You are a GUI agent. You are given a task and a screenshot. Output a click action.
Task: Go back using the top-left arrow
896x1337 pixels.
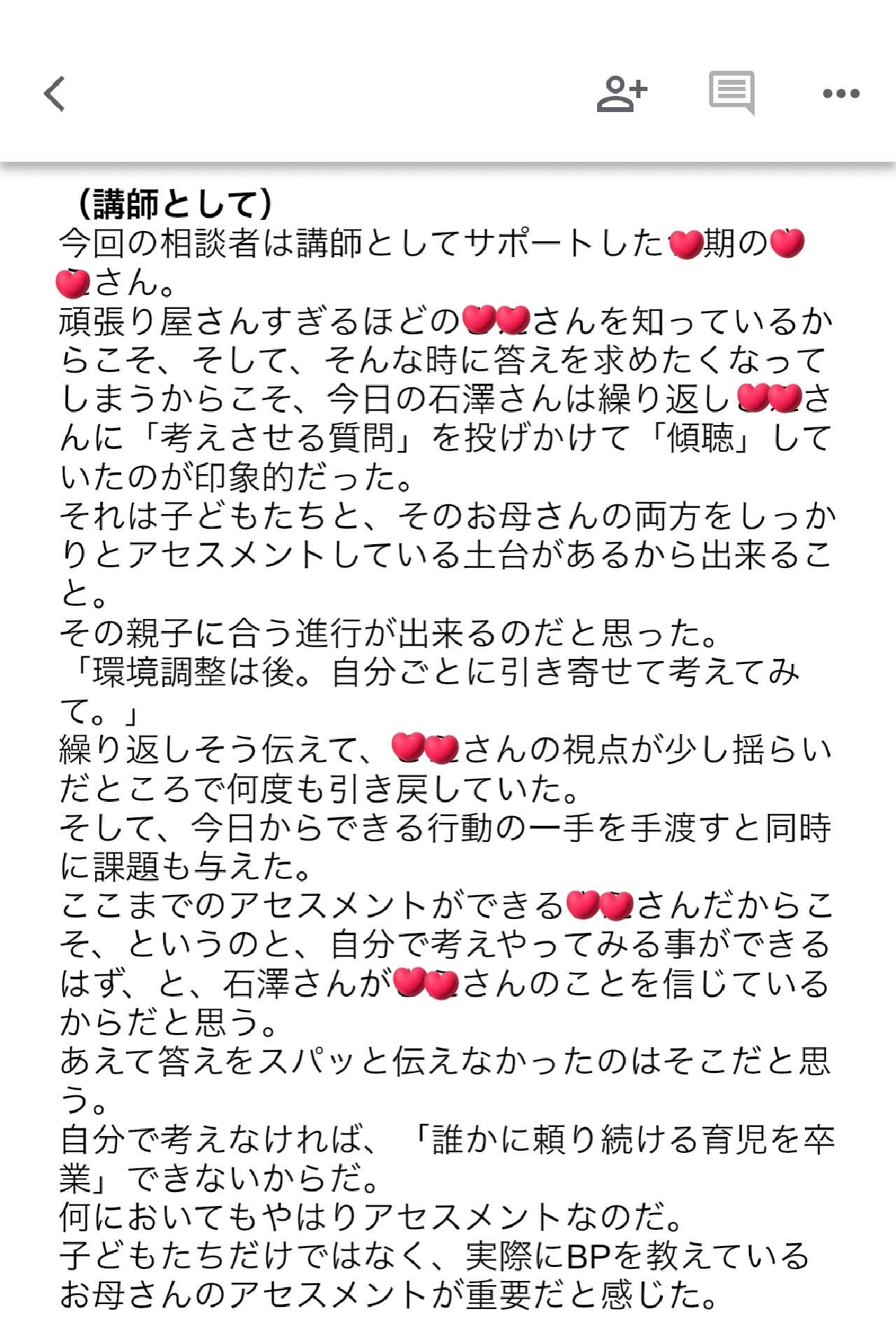tap(55, 94)
